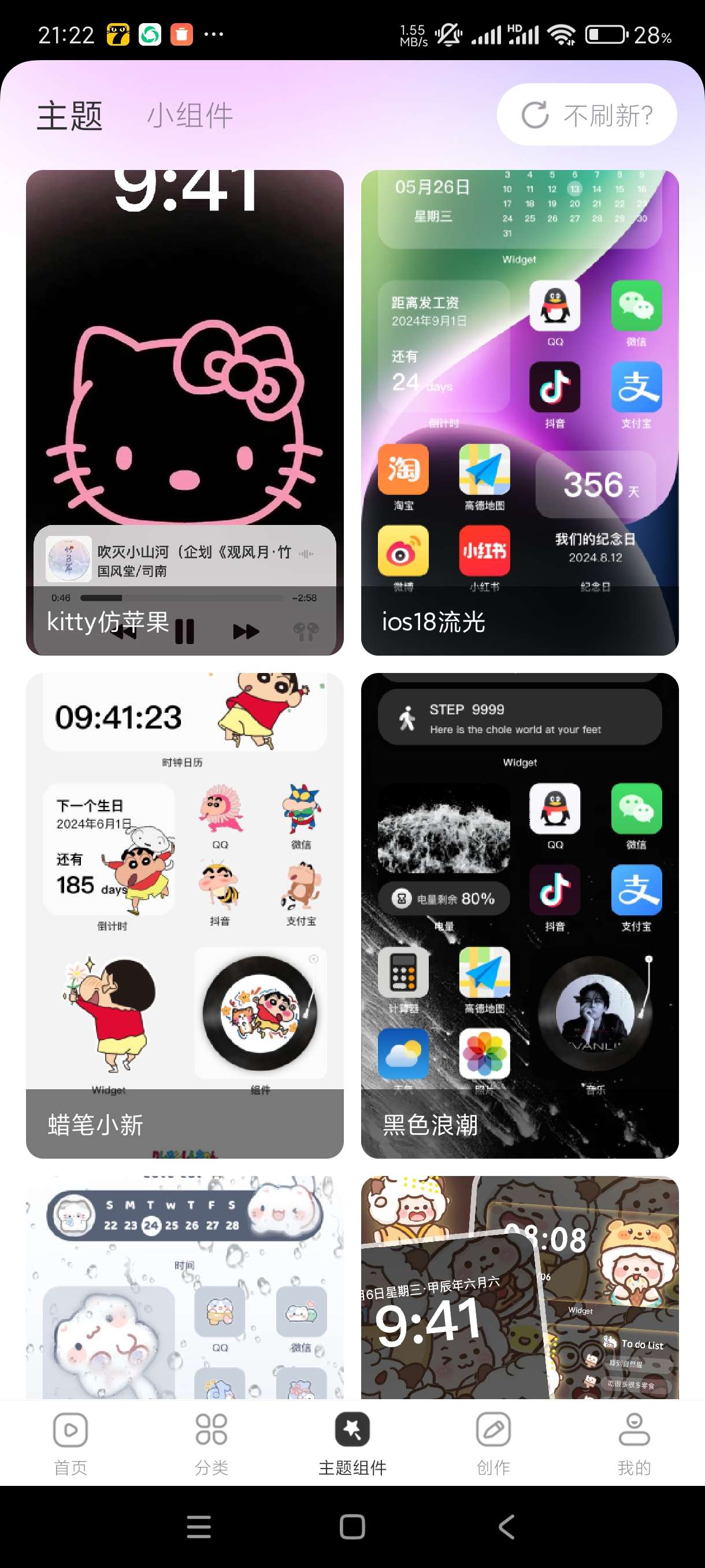
Task: Go to the 首页 tab
Action: pyautogui.click(x=70, y=1444)
